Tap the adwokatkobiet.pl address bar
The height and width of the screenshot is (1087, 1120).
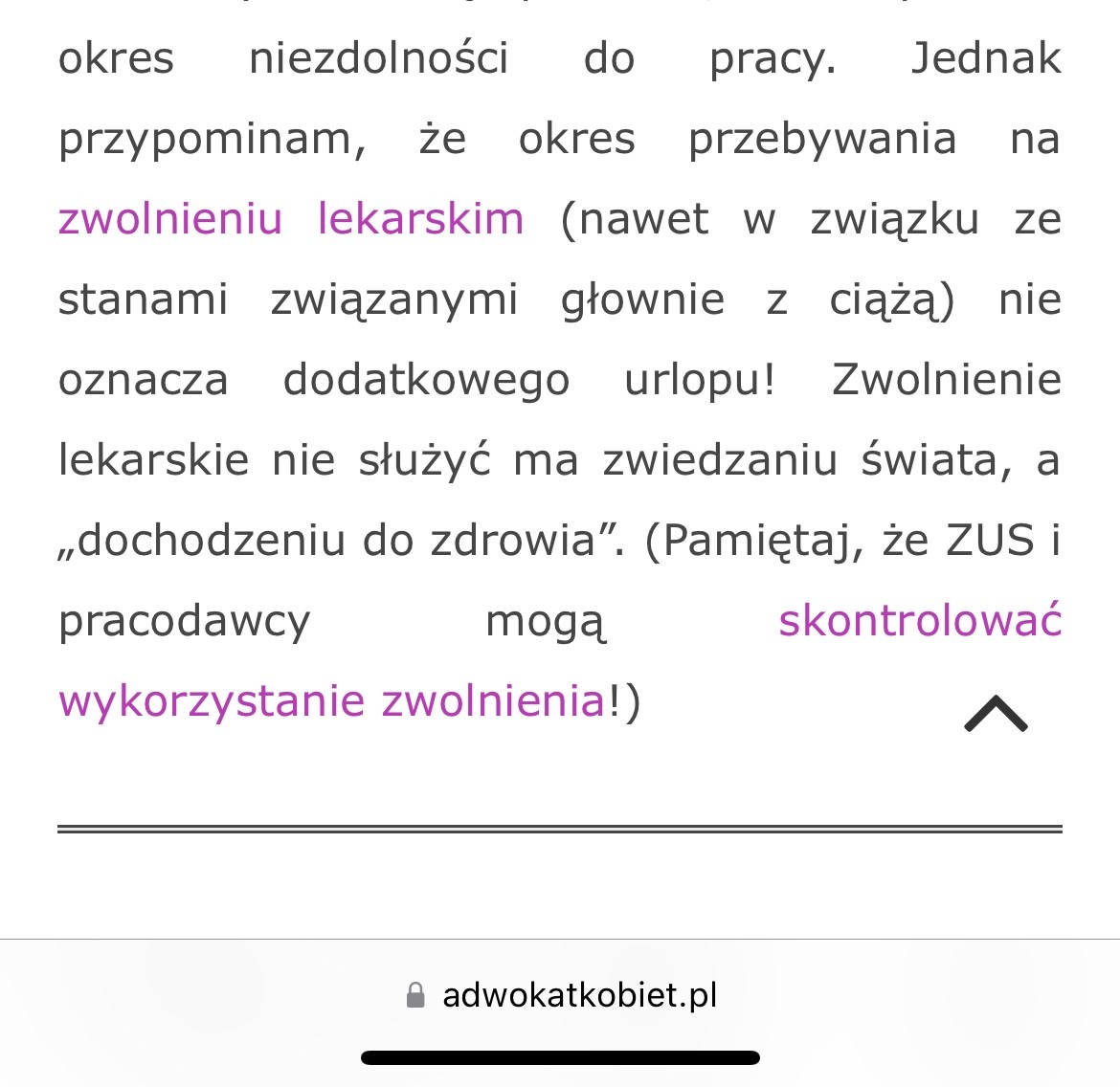[561, 995]
